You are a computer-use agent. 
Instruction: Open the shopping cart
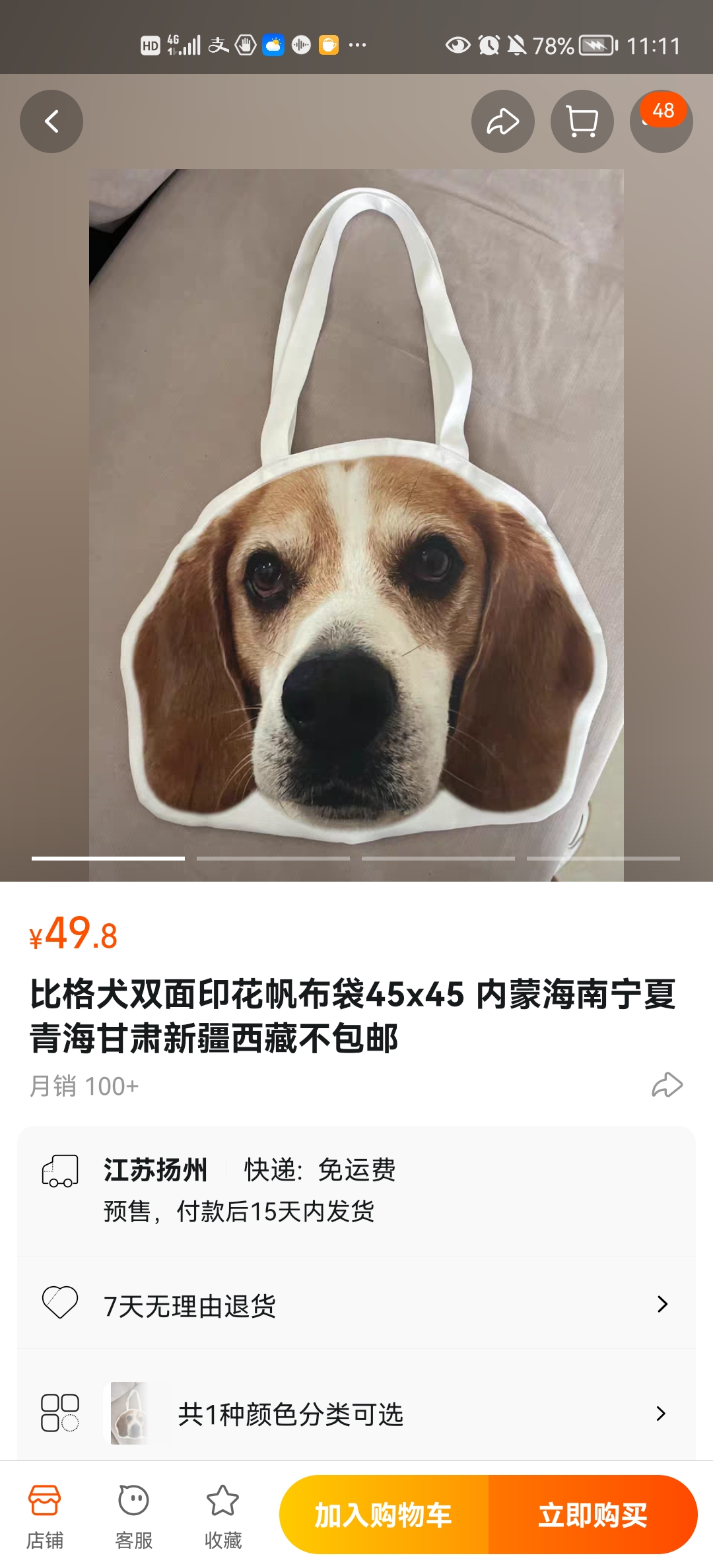[582, 121]
